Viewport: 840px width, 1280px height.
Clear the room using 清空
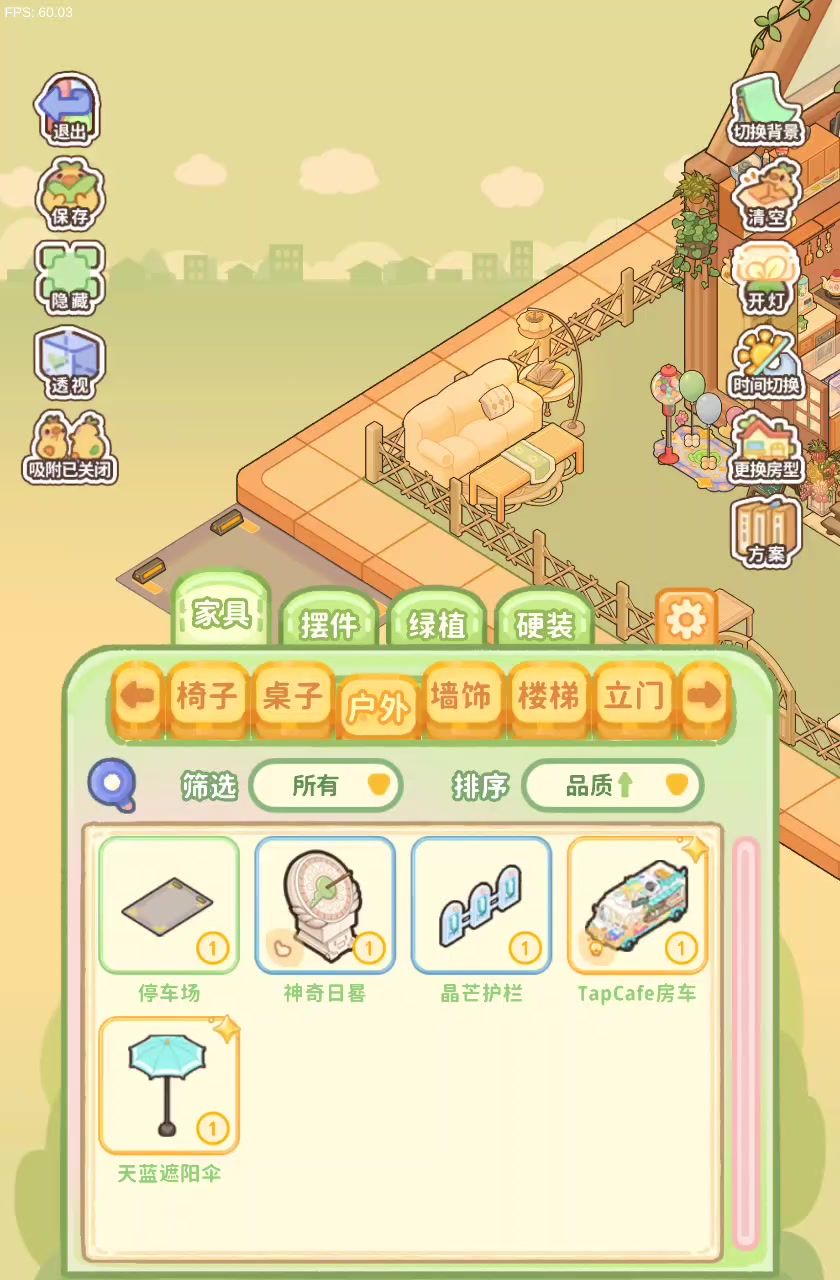pos(766,194)
